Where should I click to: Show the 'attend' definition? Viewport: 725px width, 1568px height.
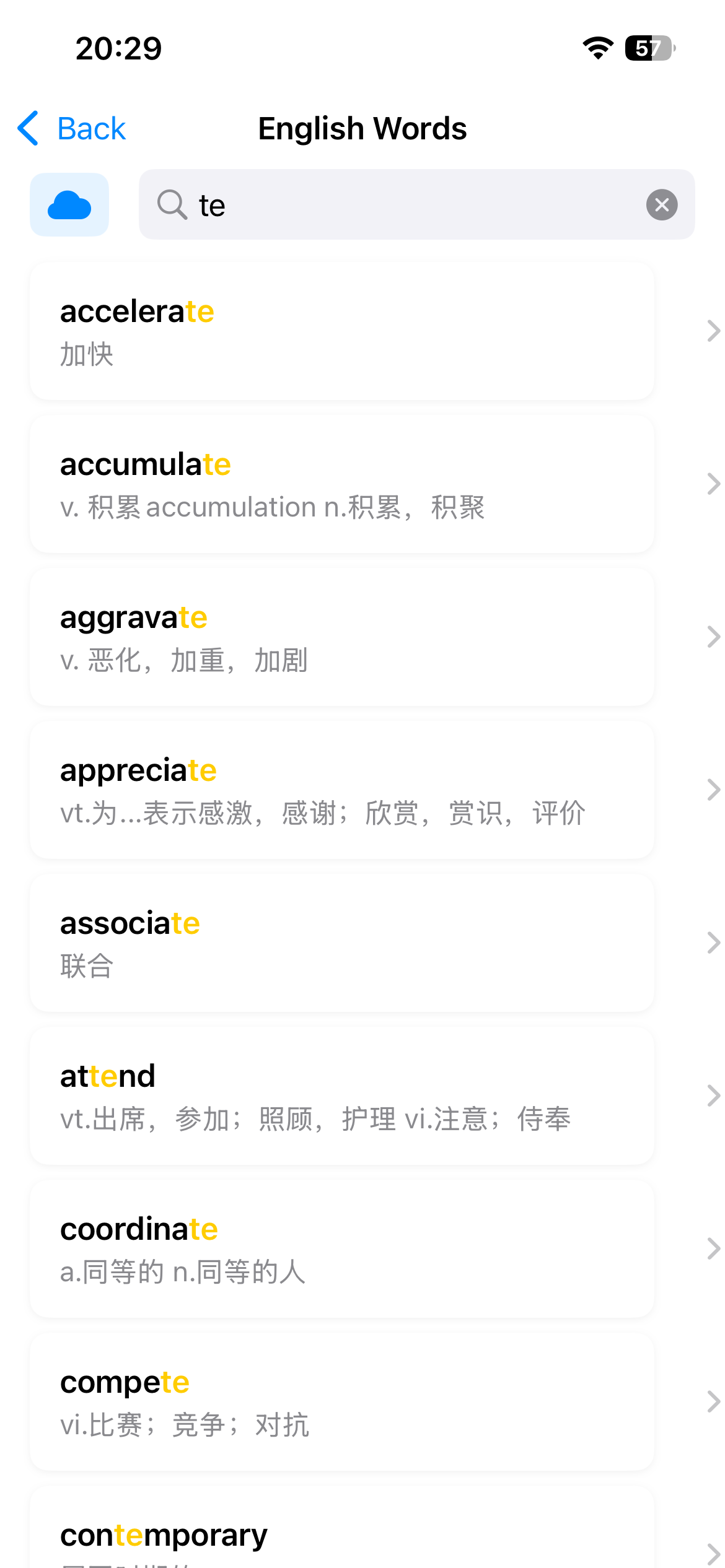click(x=342, y=1096)
